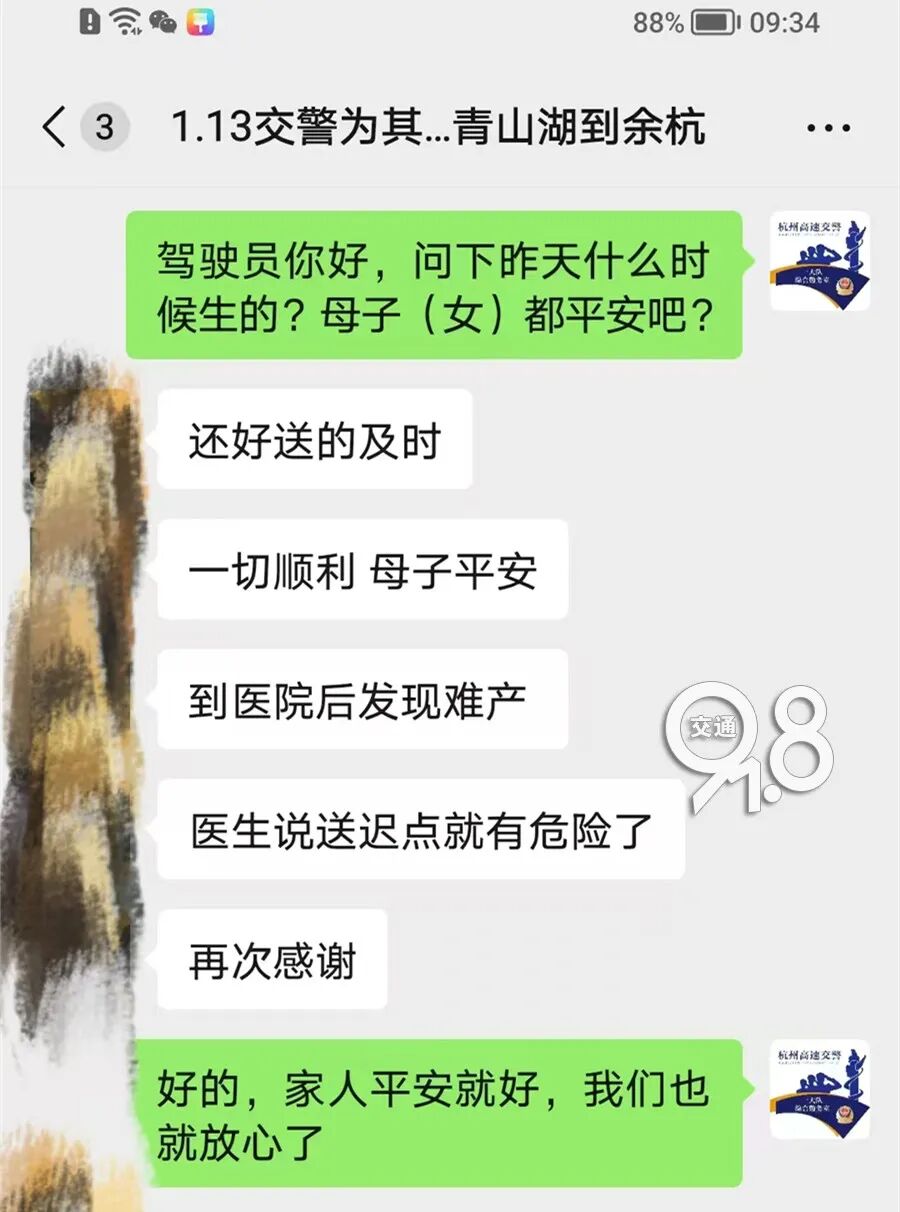Go back to the chat list

click(55, 128)
